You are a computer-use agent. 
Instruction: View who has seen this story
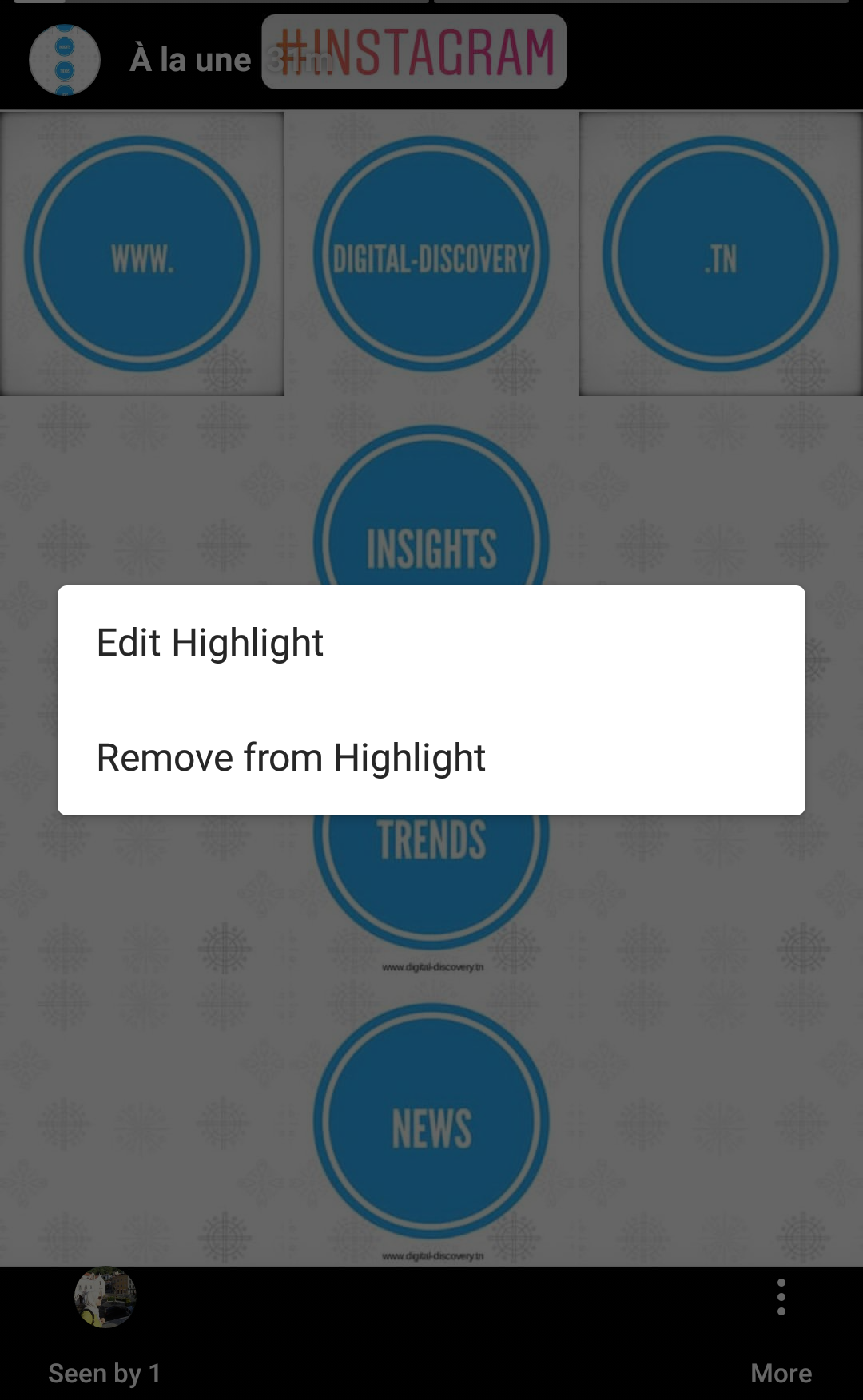(105, 1326)
